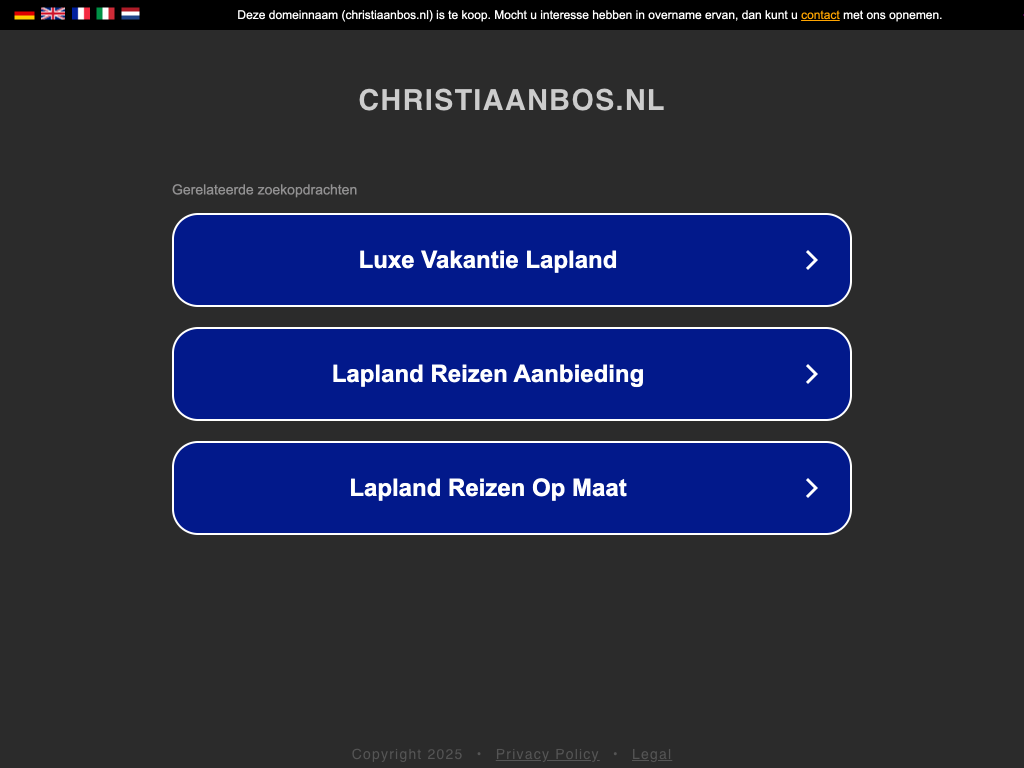Open the Legal link in footer
The height and width of the screenshot is (768, 1024).
pyautogui.click(x=651, y=754)
